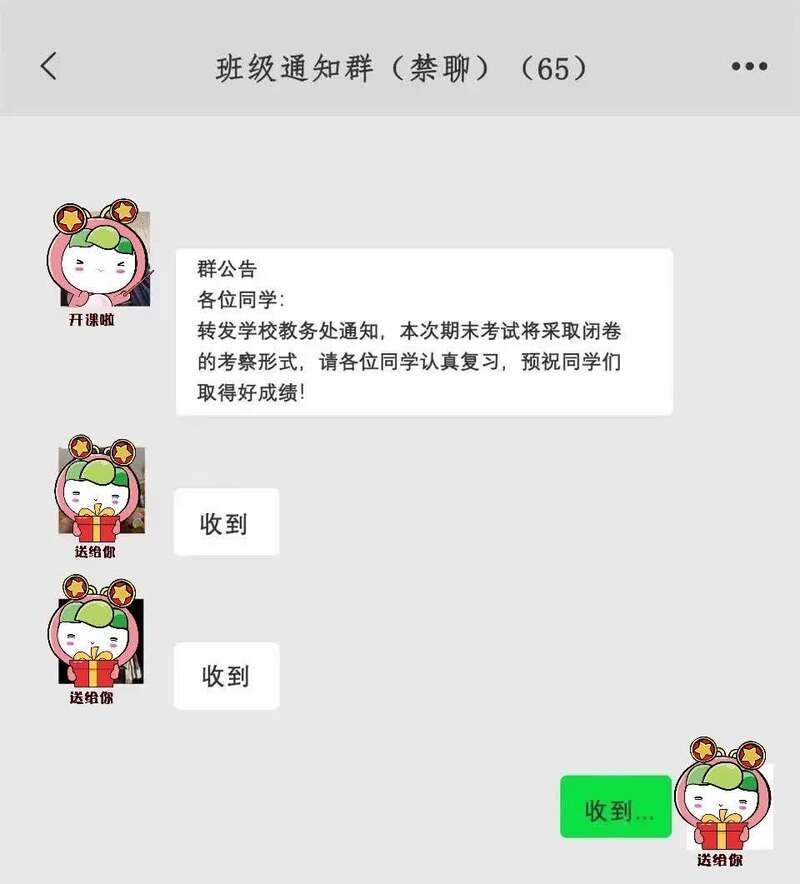The image size is (800, 884).
Task: Open the 群公告 announcement message
Action: point(423,332)
